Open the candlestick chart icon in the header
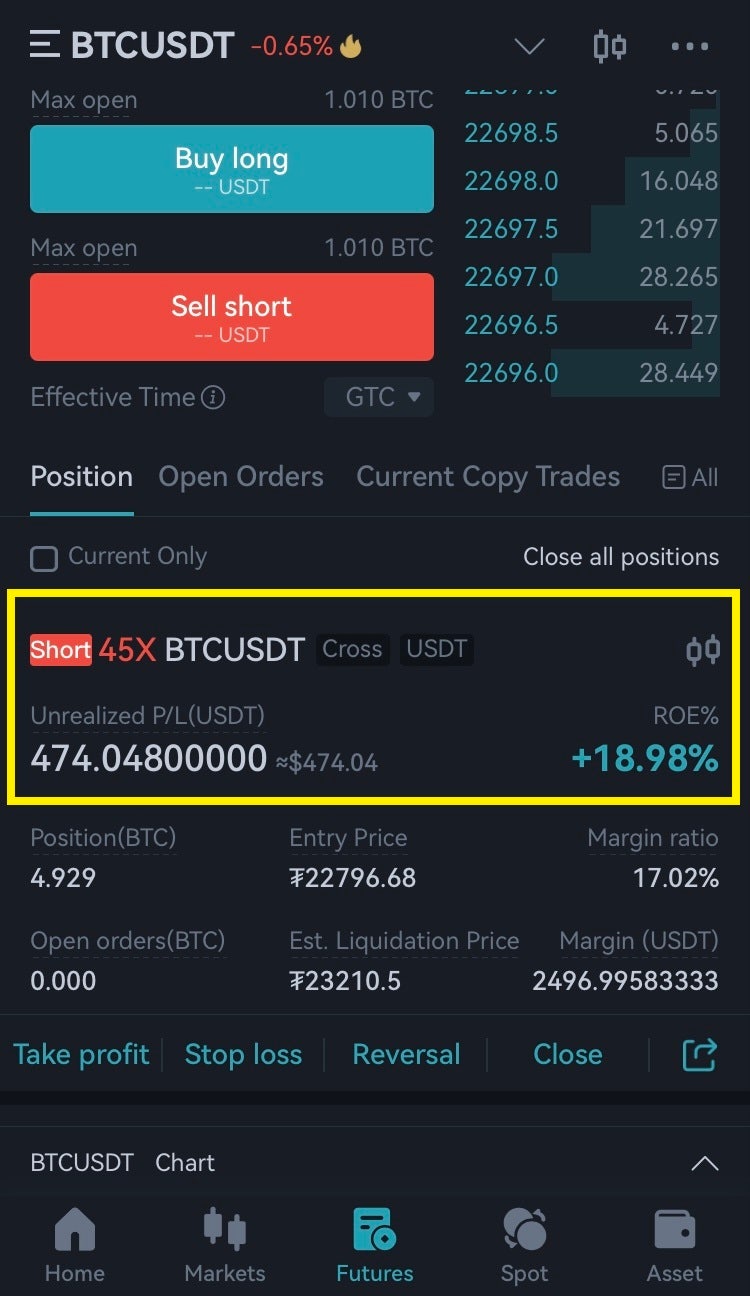This screenshot has width=750, height=1296. (609, 46)
